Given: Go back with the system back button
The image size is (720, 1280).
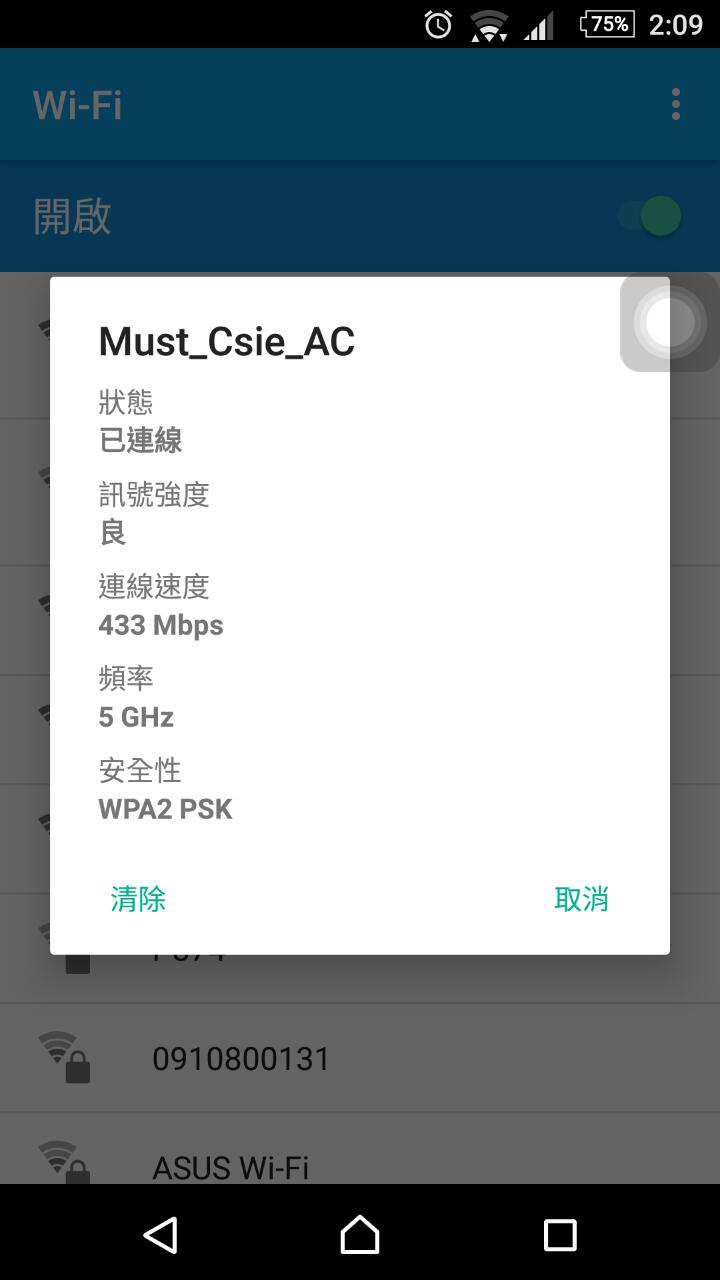Looking at the screenshot, I should point(160,1235).
